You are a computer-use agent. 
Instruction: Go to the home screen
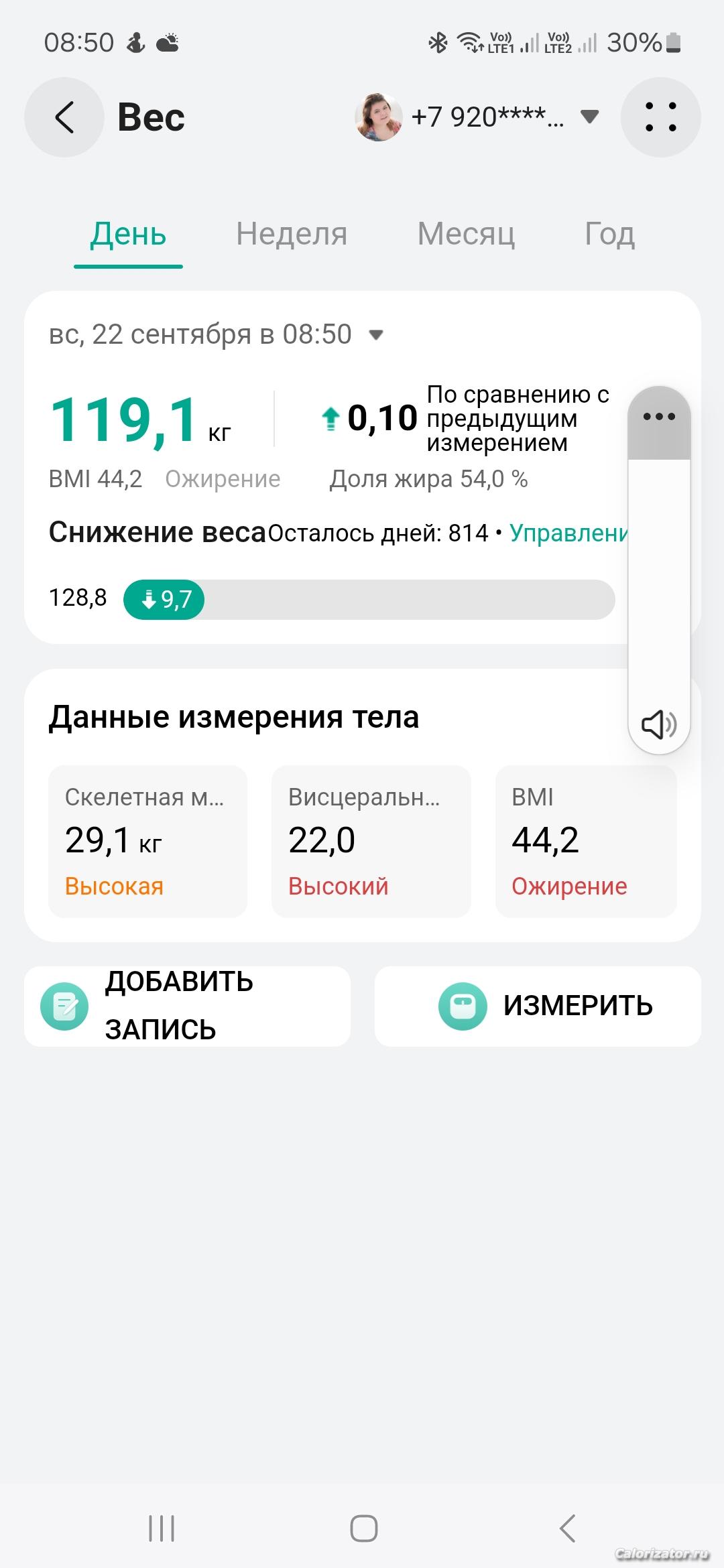[x=363, y=1528]
